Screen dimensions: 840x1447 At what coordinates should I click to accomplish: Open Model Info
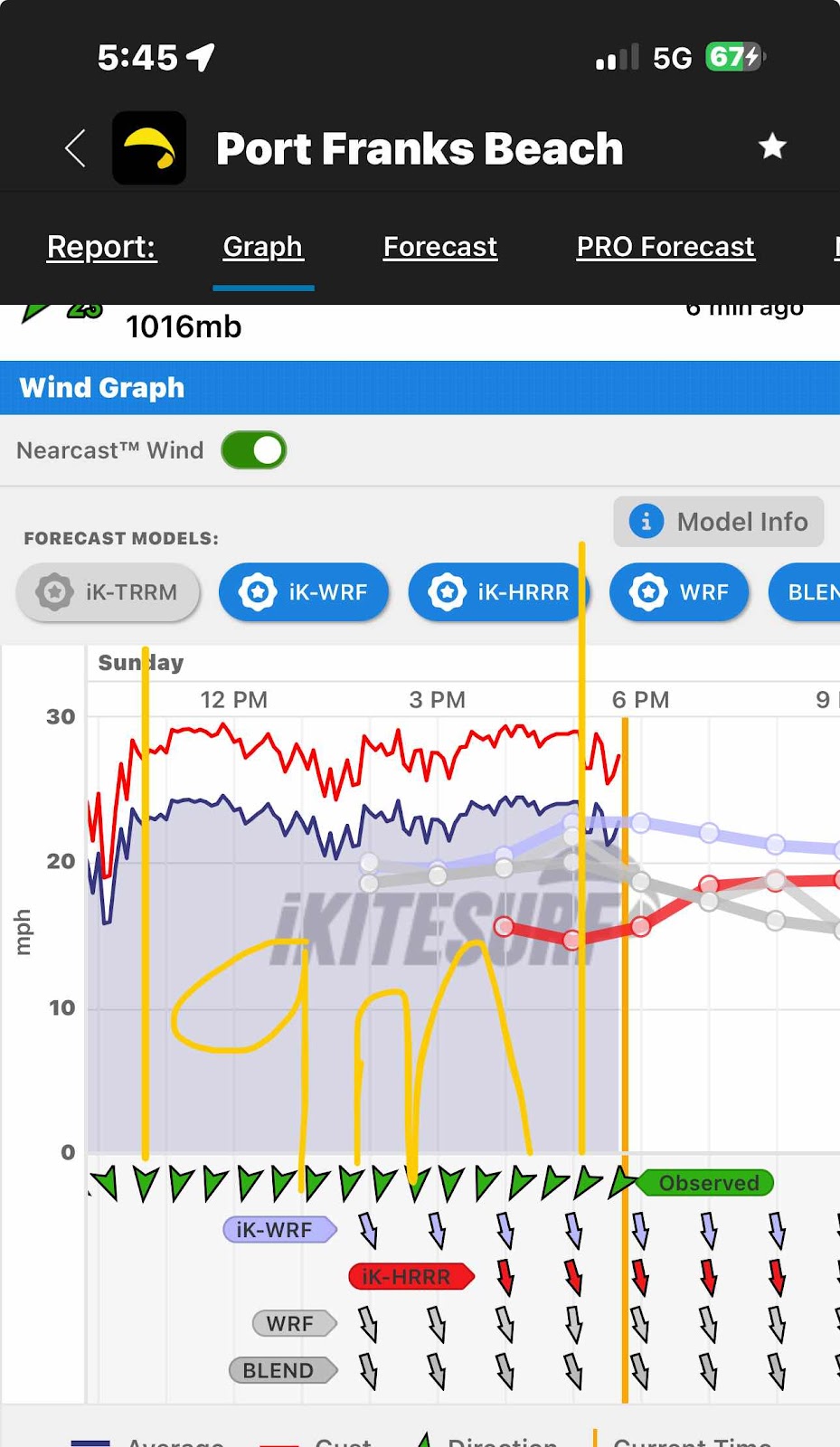point(718,522)
